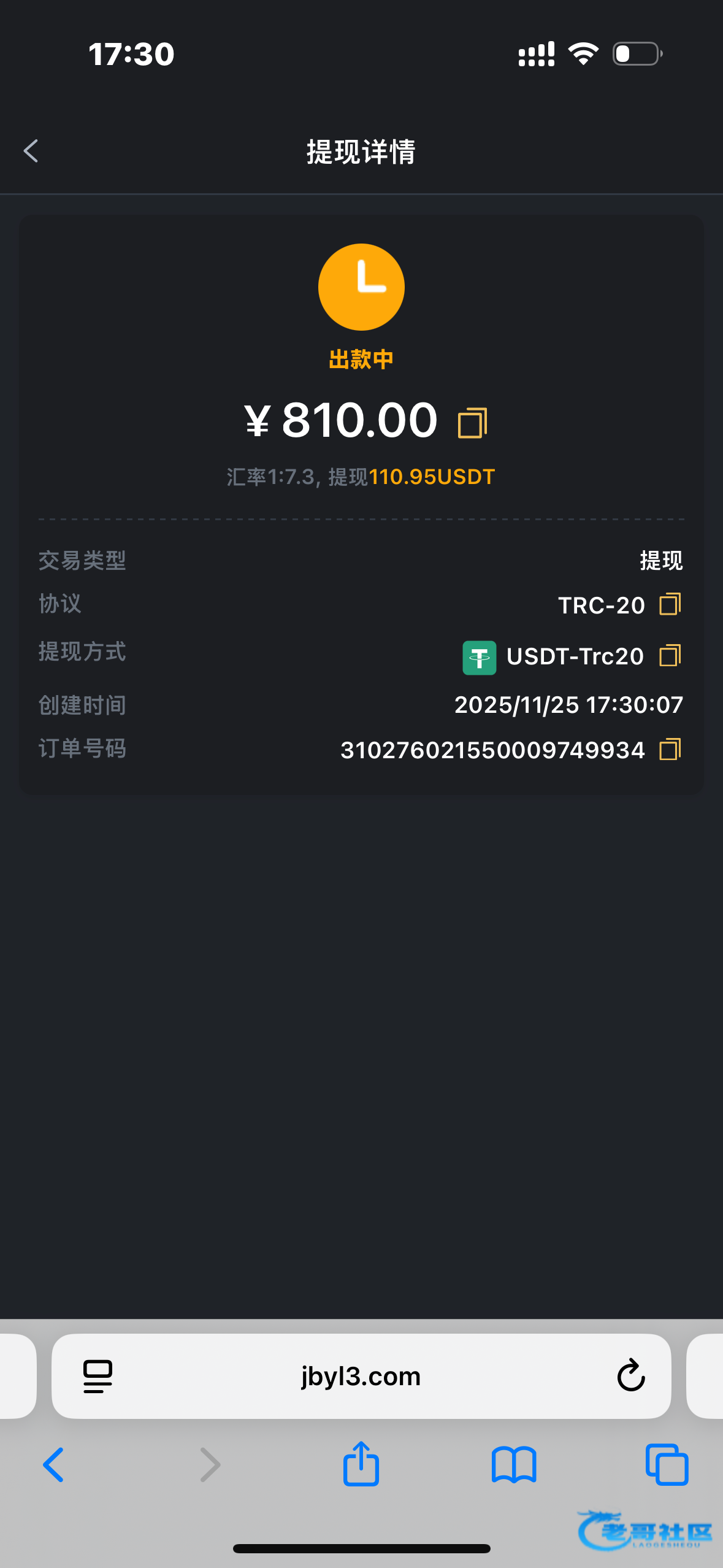Open Safari page settings menu
Viewport: 723px width, 1568px height.
click(98, 1376)
